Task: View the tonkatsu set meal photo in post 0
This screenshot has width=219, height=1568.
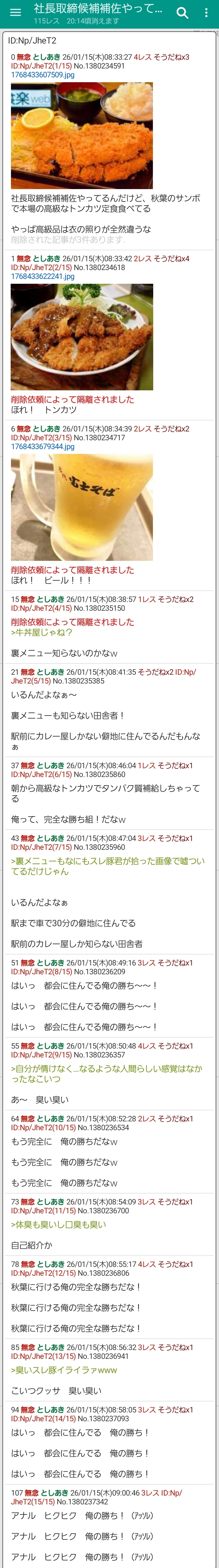Action: (x=82, y=136)
